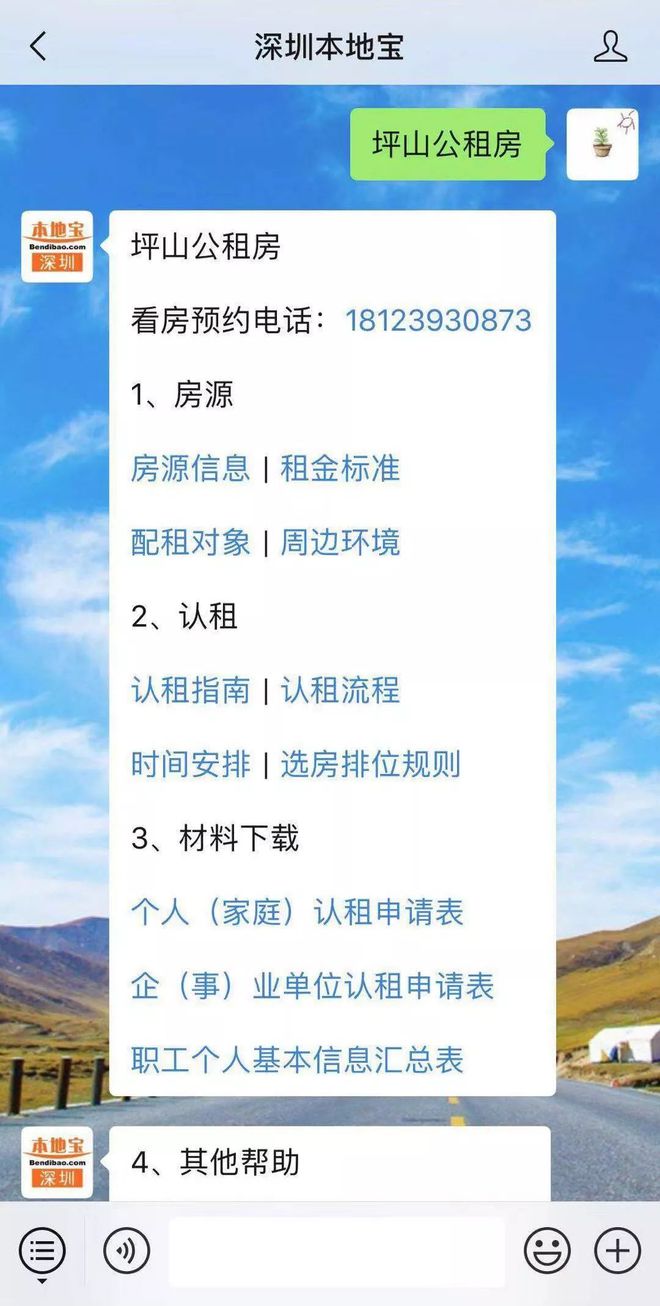Switch to voice input mode
Viewport: 660px width, 1306px height.
click(127, 1251)
